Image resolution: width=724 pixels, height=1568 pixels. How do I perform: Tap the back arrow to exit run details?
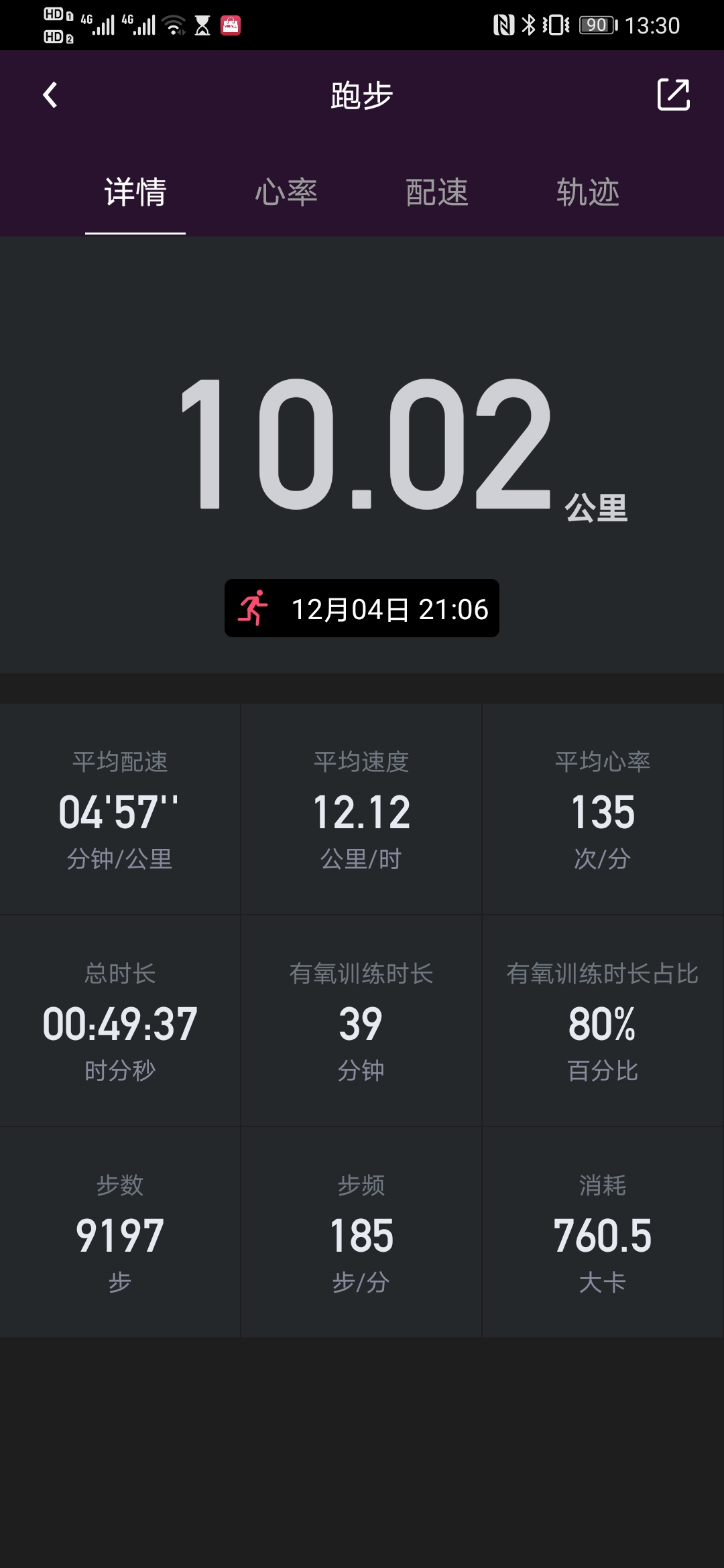49,96
